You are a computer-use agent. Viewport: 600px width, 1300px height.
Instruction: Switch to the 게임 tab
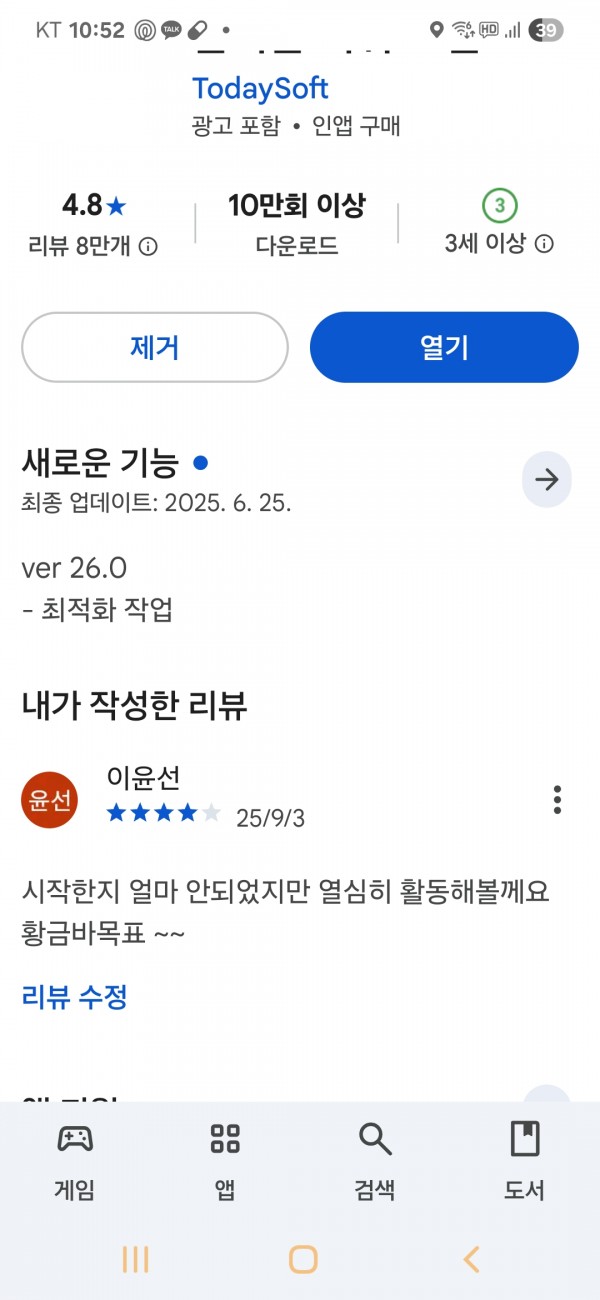75,1160
